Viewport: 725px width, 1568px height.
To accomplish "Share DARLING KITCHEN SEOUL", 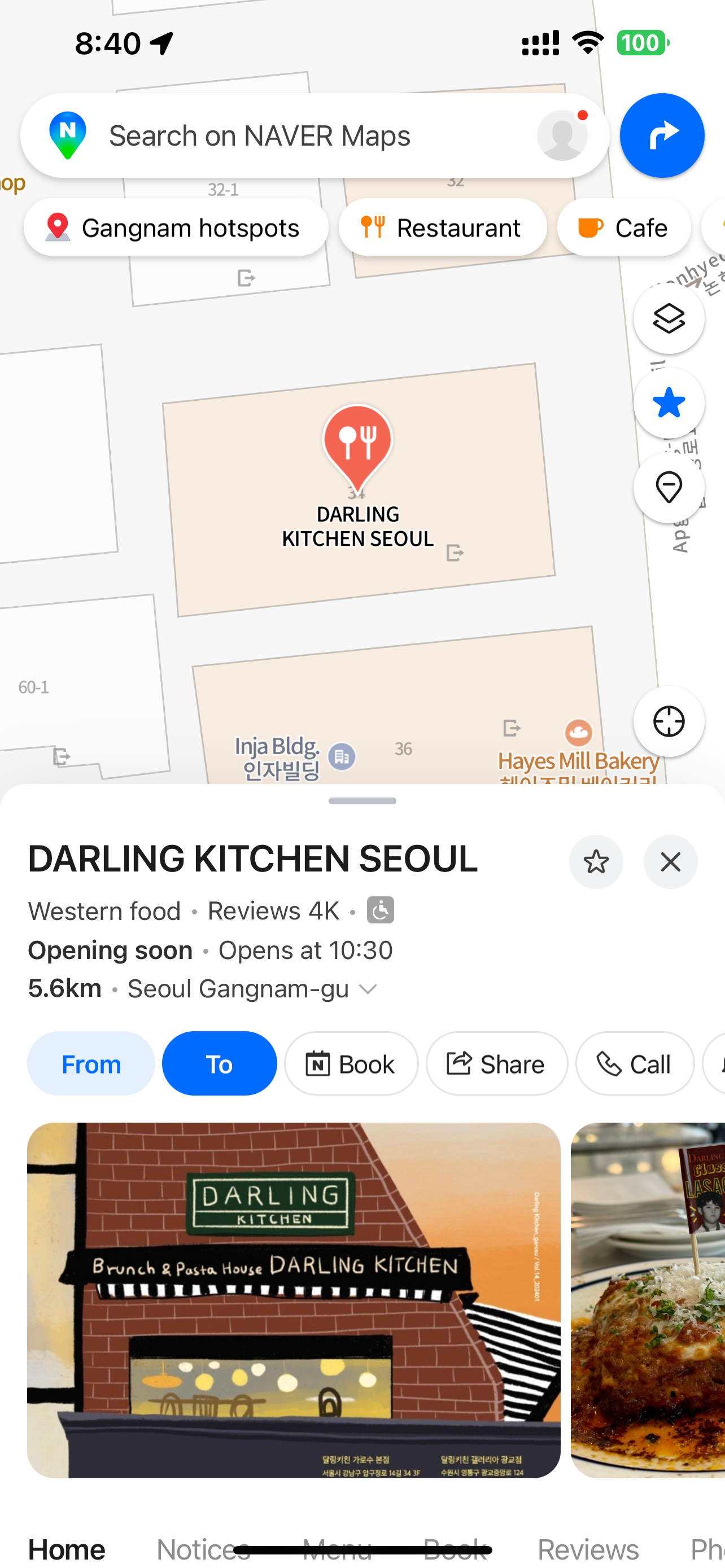I will tap(496, 1064).
